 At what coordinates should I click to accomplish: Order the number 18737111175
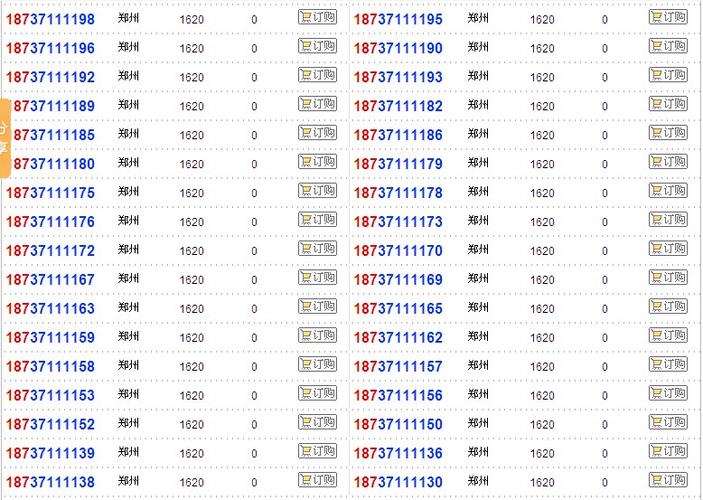pyautogui.click(x=317, y=191)
